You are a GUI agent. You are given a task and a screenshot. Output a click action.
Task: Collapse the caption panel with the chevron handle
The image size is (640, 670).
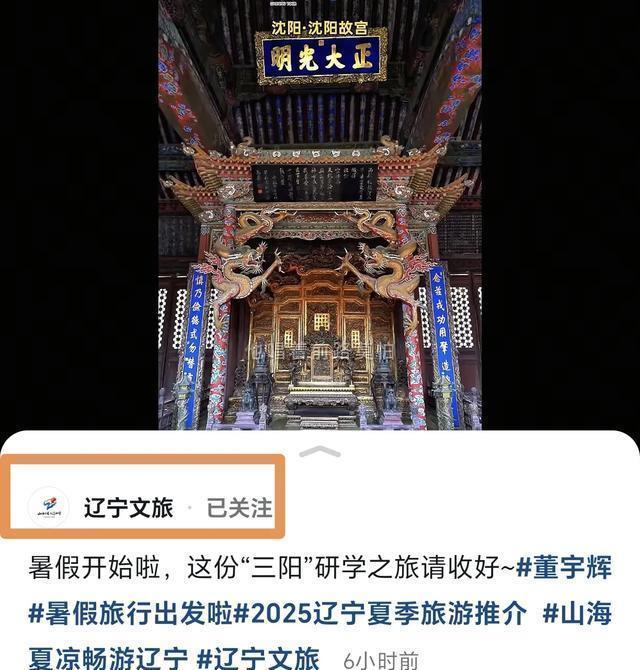320,452
